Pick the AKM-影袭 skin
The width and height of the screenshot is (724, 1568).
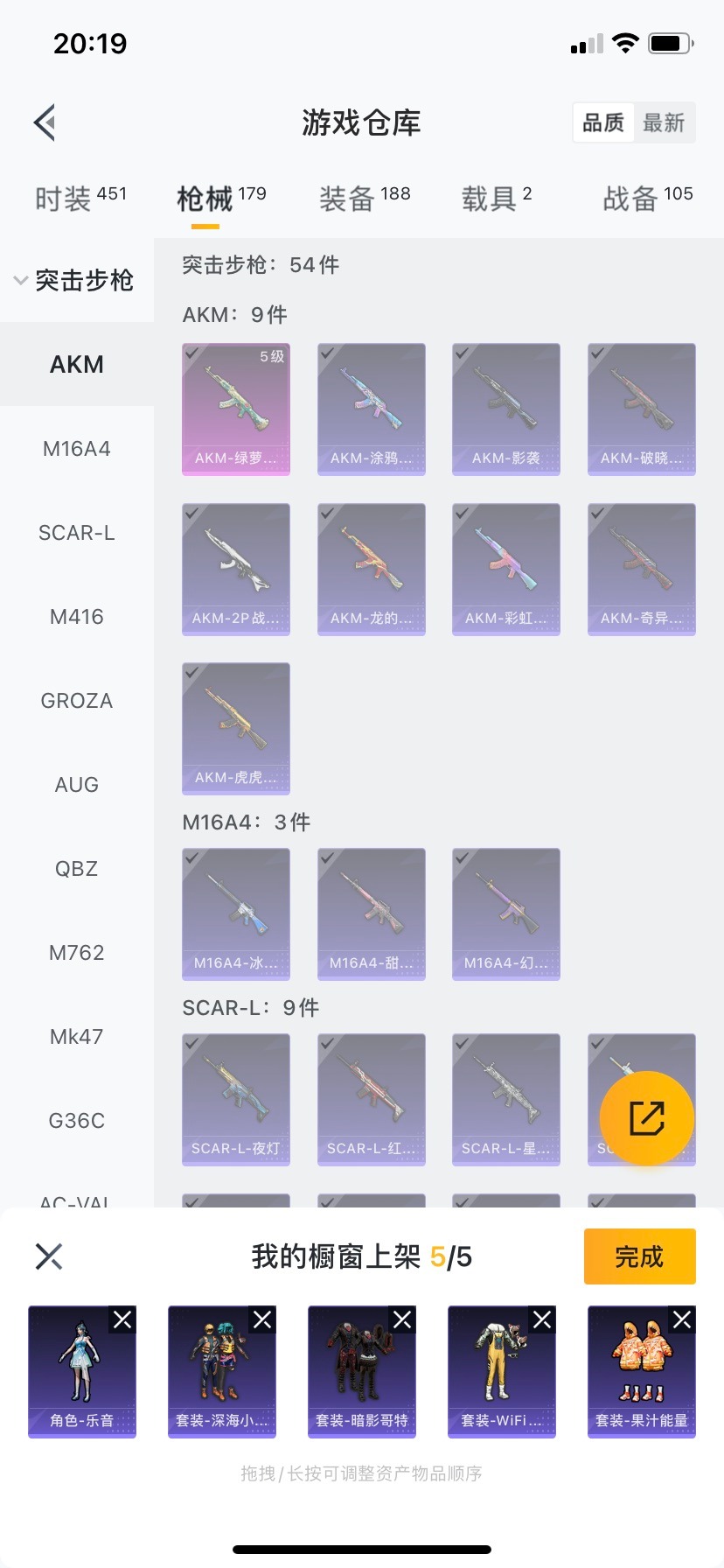[506, 409]
